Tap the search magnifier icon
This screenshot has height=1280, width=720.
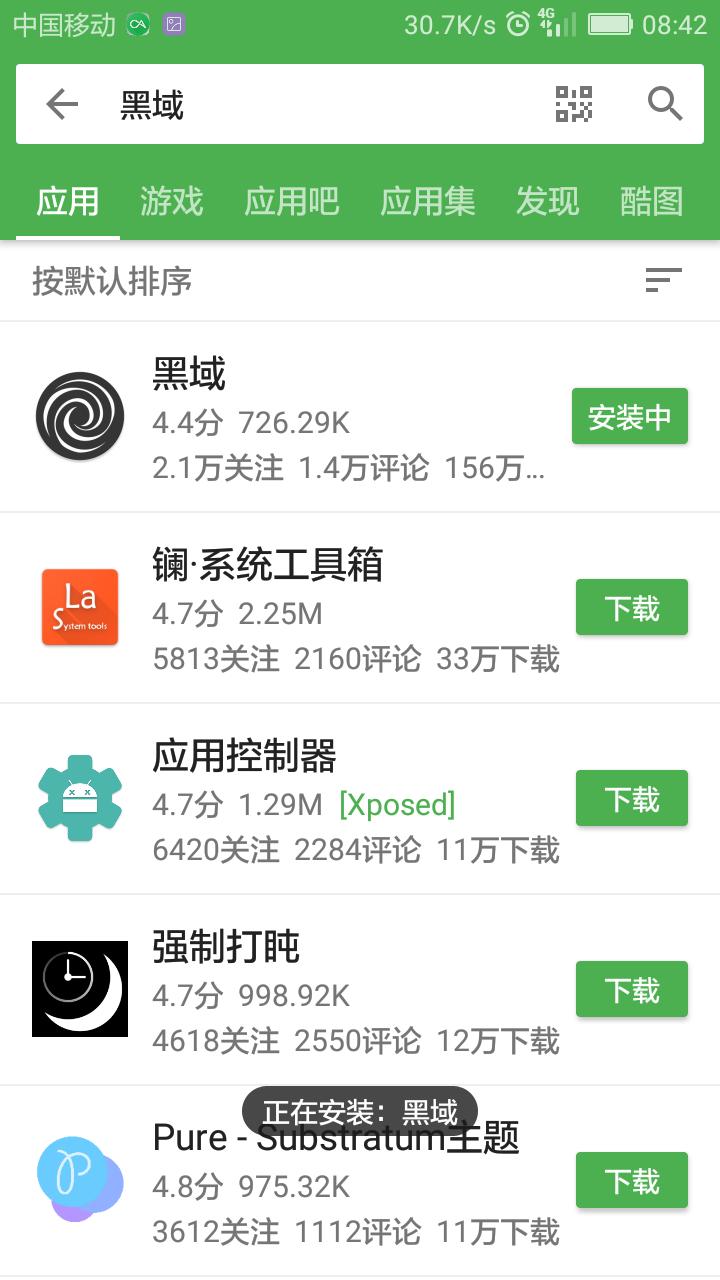663,104
